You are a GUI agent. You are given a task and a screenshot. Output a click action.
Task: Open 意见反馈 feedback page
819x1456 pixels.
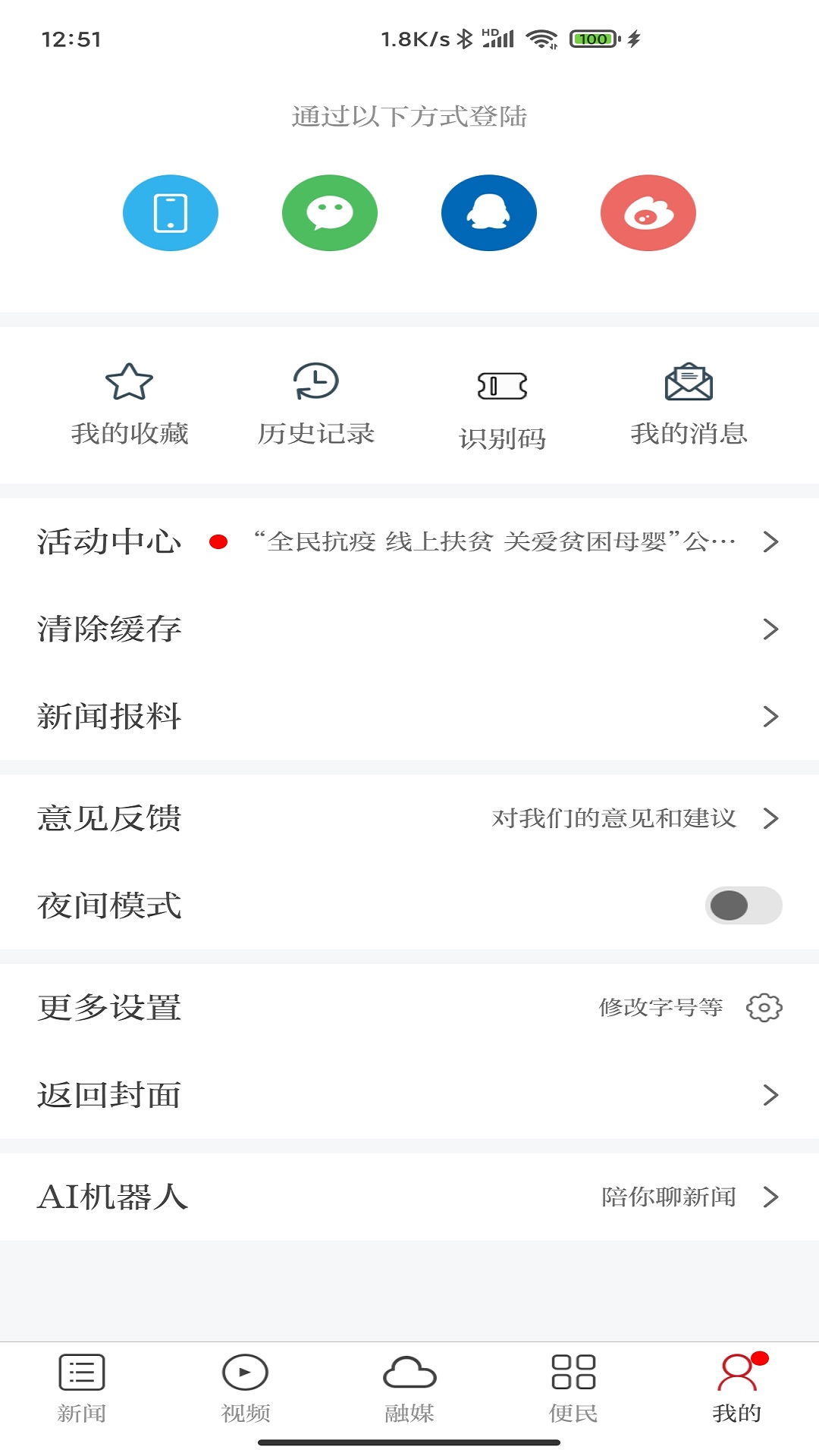409,819
